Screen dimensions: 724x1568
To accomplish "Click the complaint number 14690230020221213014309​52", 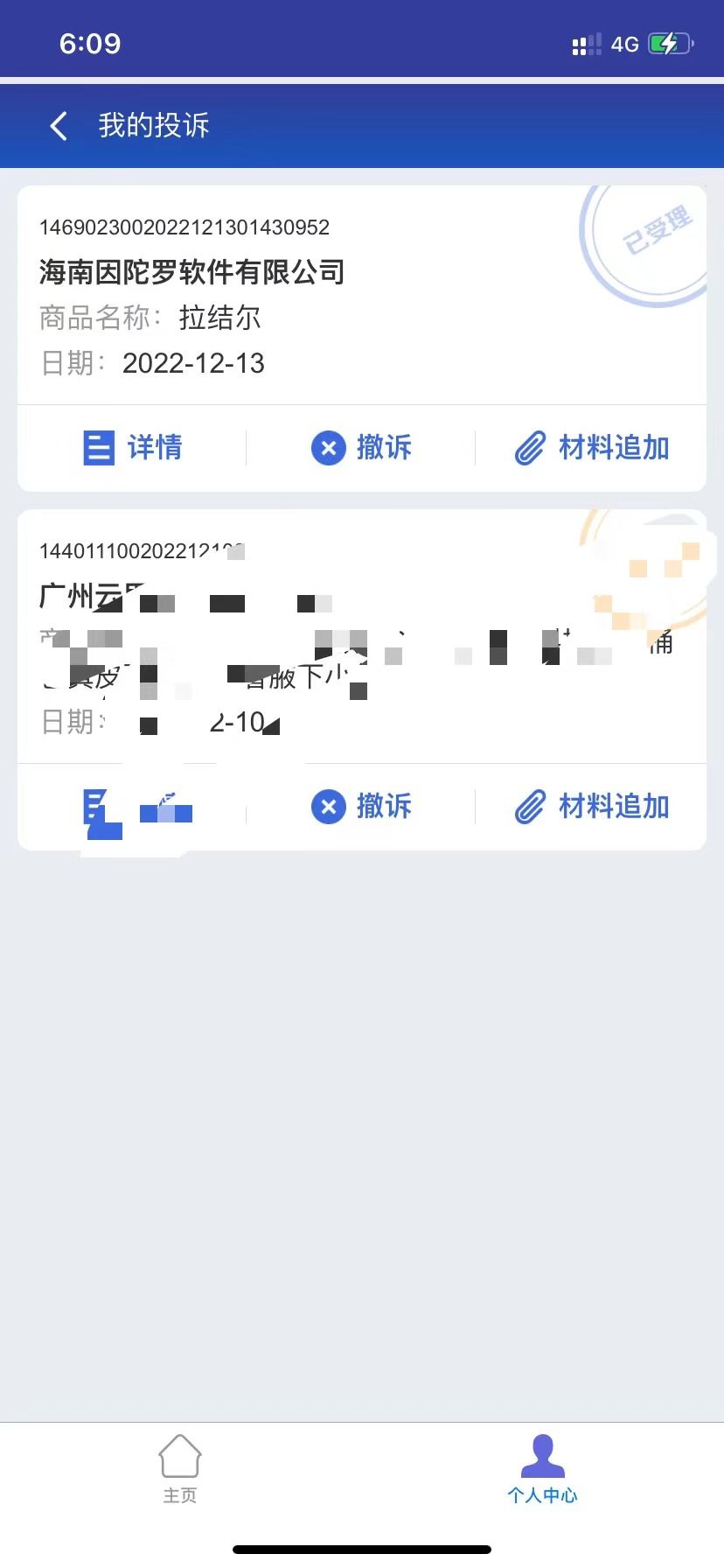I will (x=184, y=227).
